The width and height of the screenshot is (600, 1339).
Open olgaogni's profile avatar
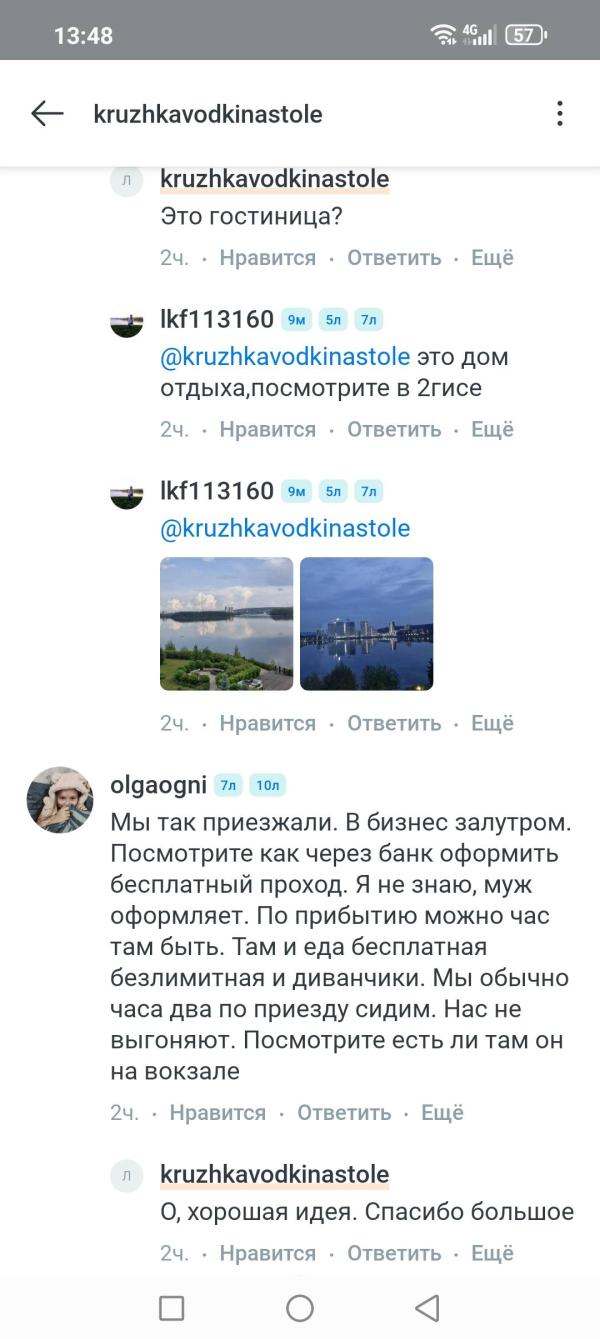point(60,800)
